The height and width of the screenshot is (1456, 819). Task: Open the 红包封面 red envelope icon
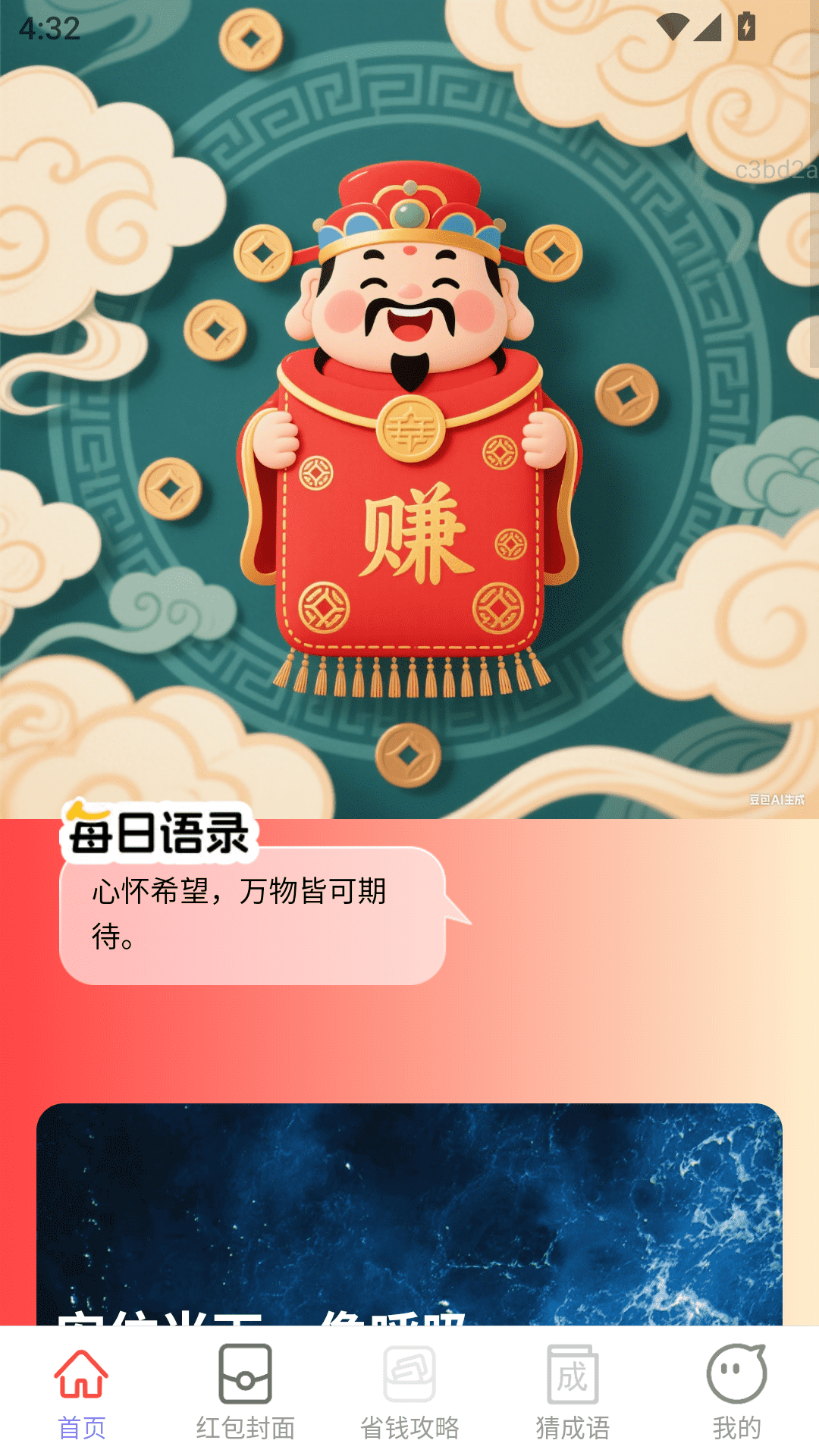(x=244, y=1373)
